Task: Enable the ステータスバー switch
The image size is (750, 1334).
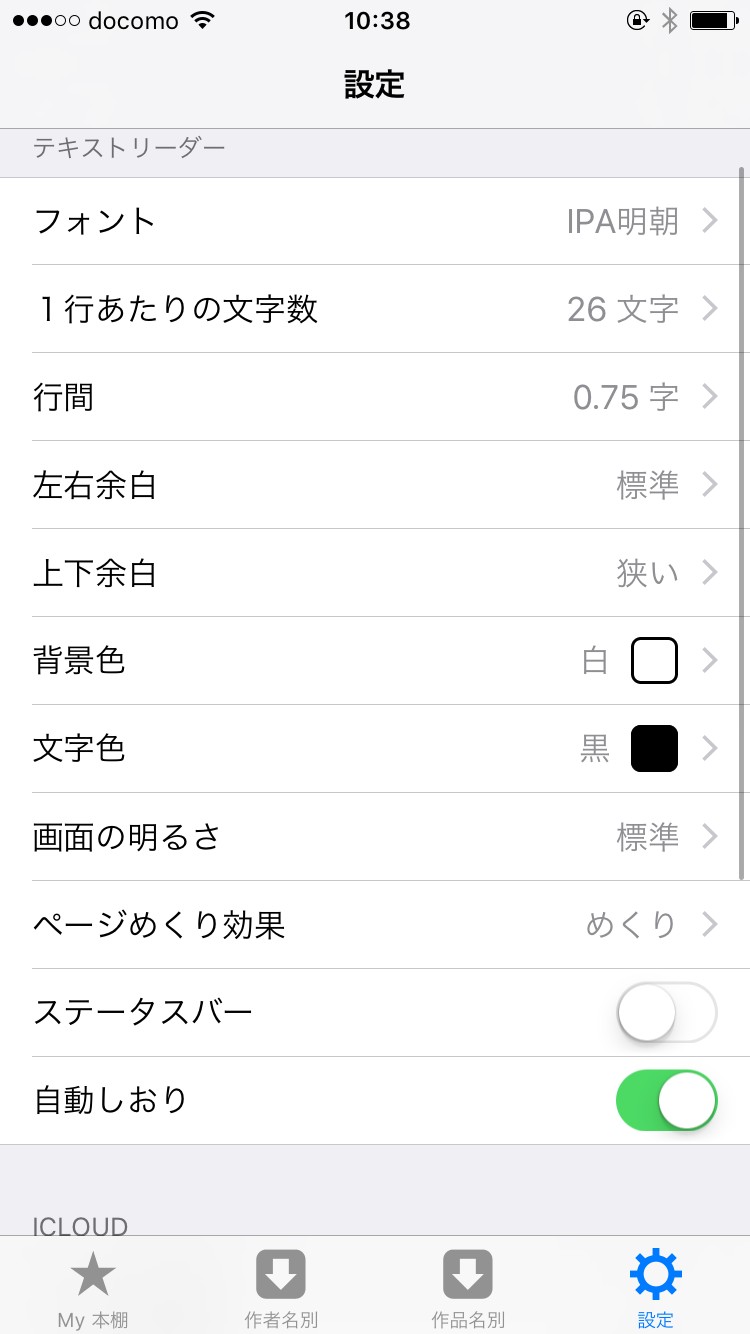Action: (666, 1013)
